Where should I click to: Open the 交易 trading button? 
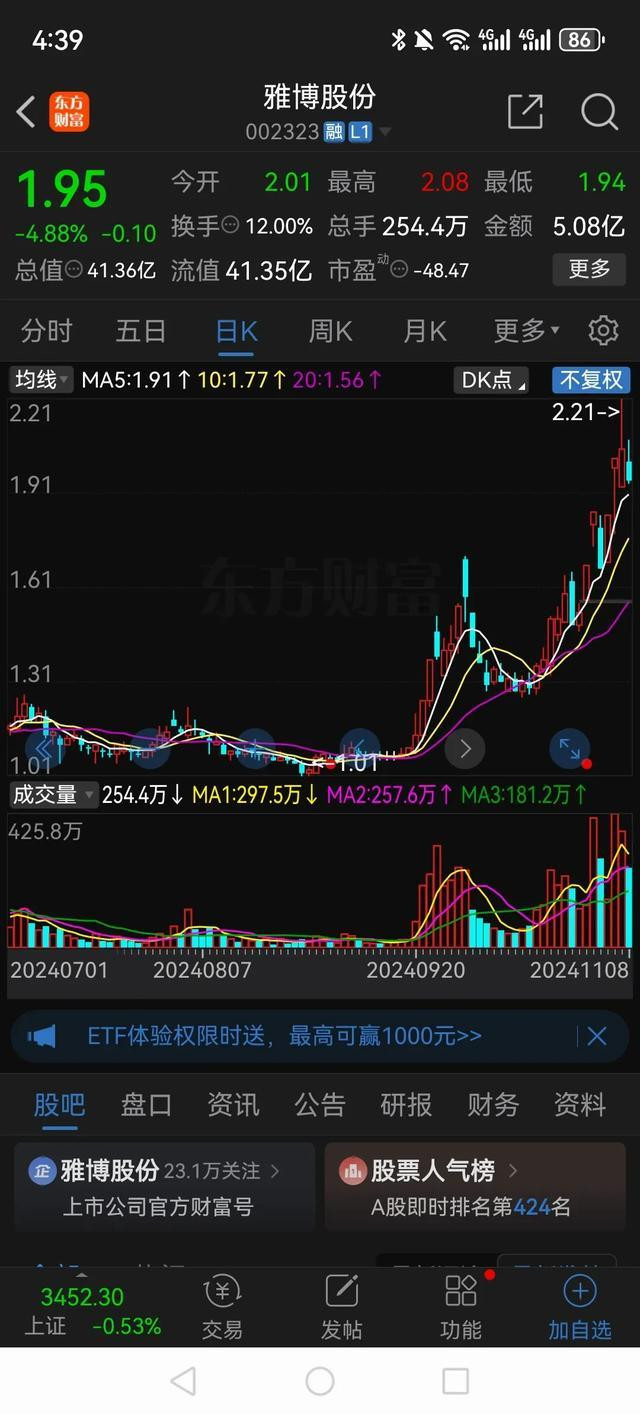click(222, 1306)
